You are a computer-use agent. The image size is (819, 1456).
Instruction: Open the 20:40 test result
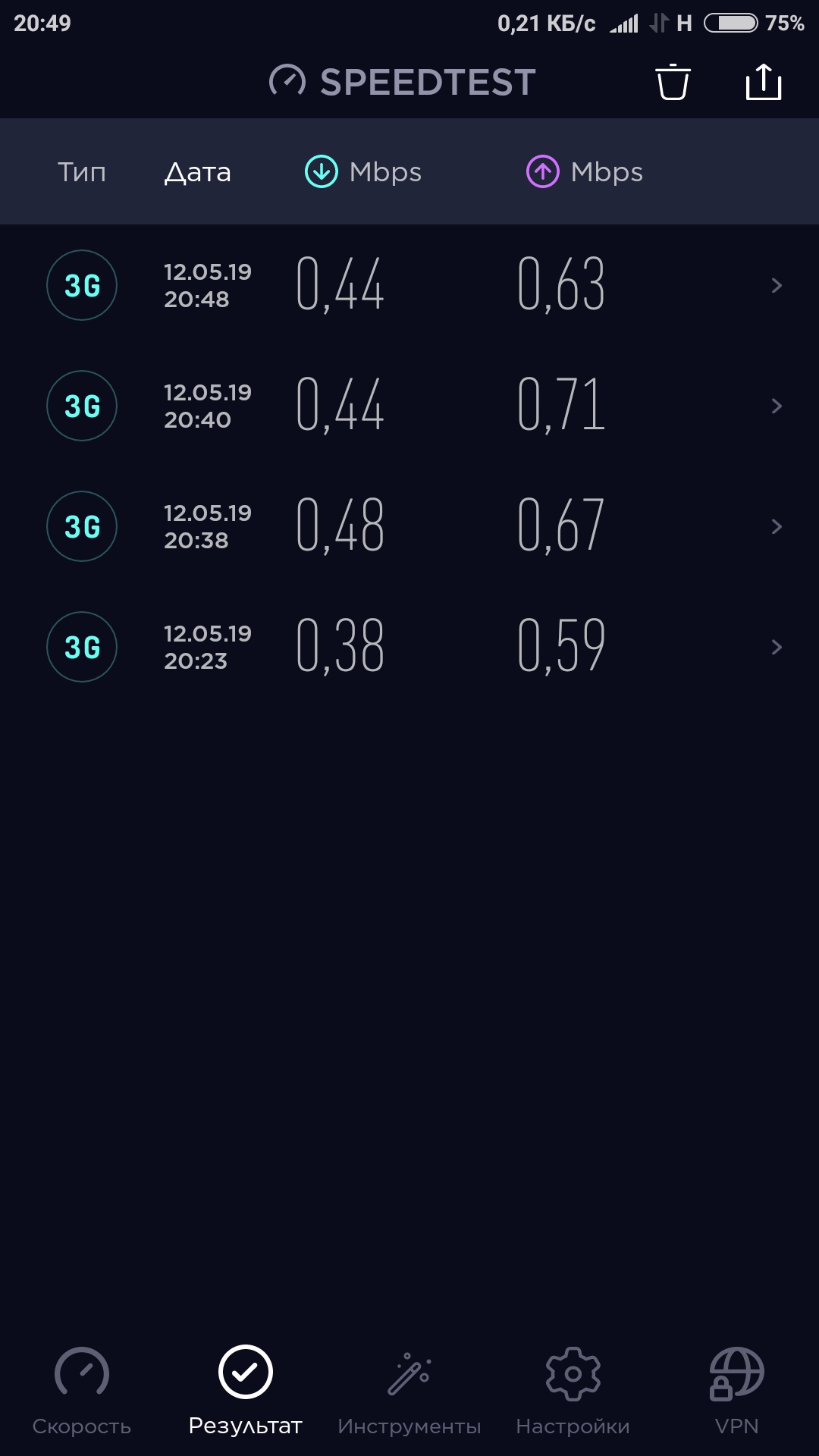pos(409,406)
